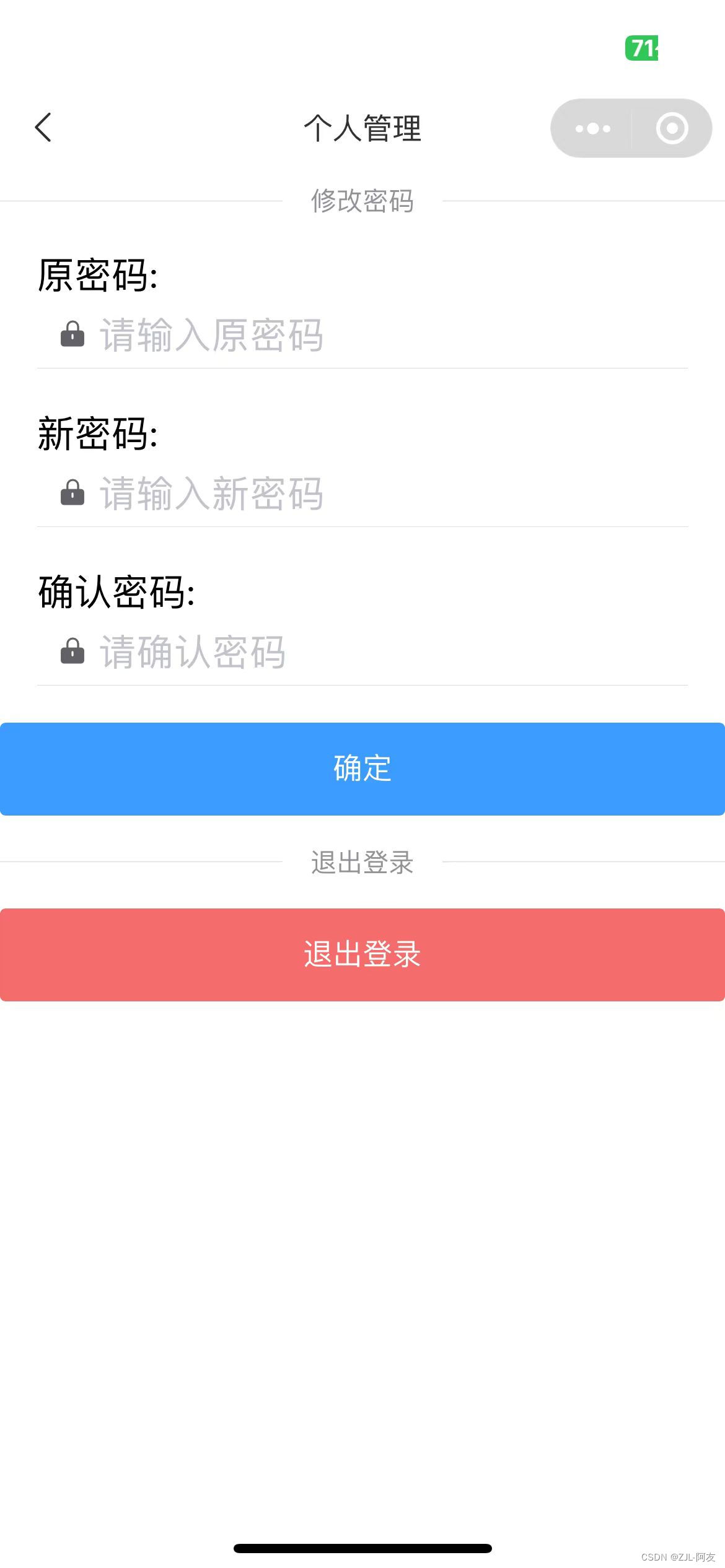Focus the 新密码 input field
This screenshot has width=725, height=1568.
tap(248, 494)
